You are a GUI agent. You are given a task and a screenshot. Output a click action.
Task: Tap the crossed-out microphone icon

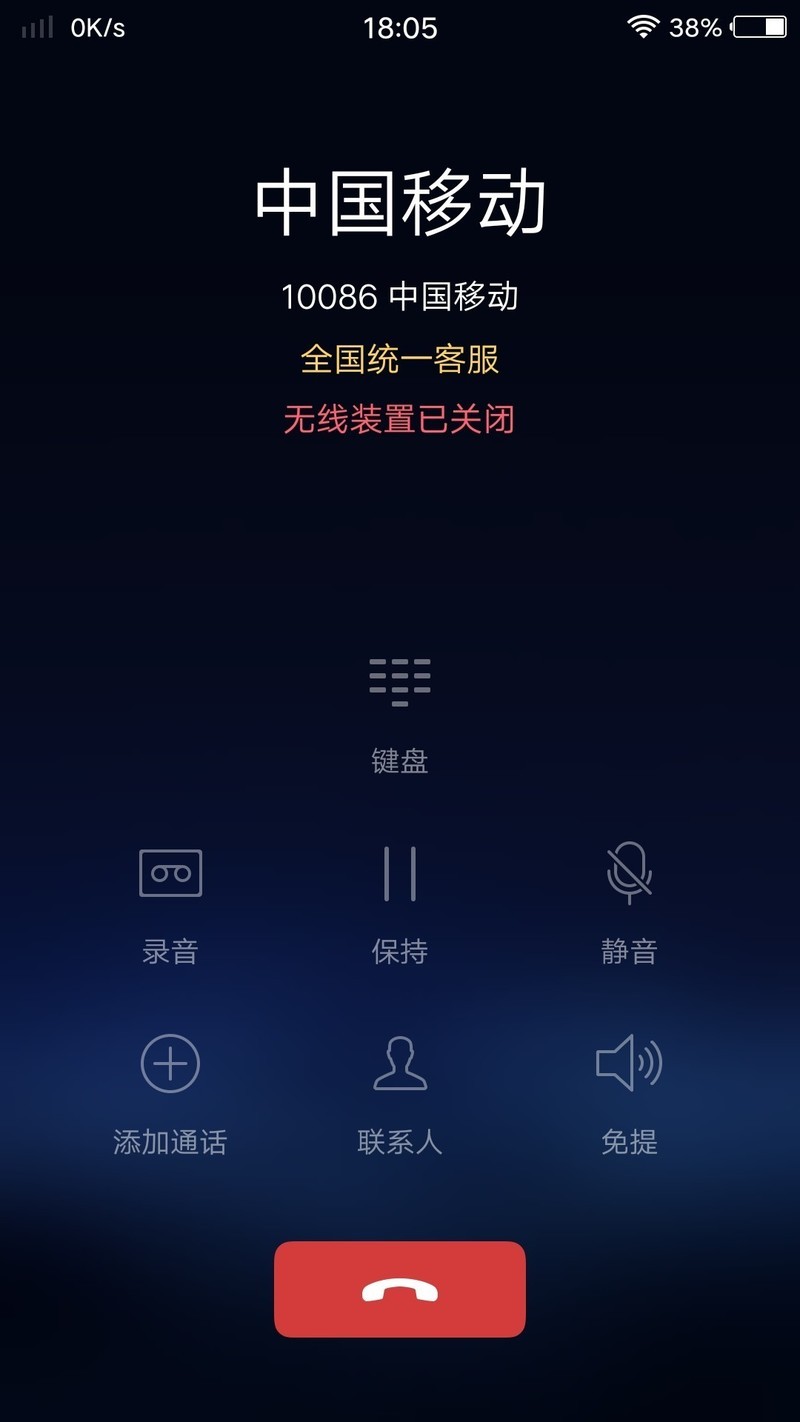[629, 871]
